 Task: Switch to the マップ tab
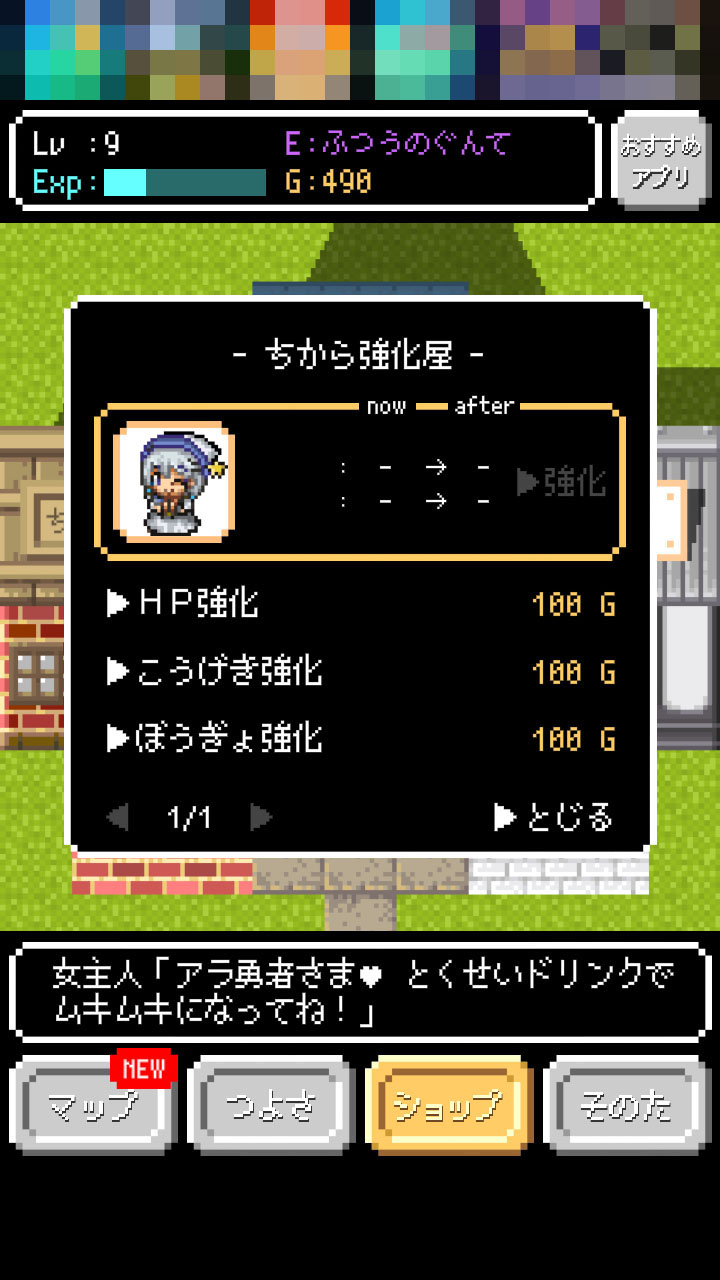click(x=94, y=1106)
